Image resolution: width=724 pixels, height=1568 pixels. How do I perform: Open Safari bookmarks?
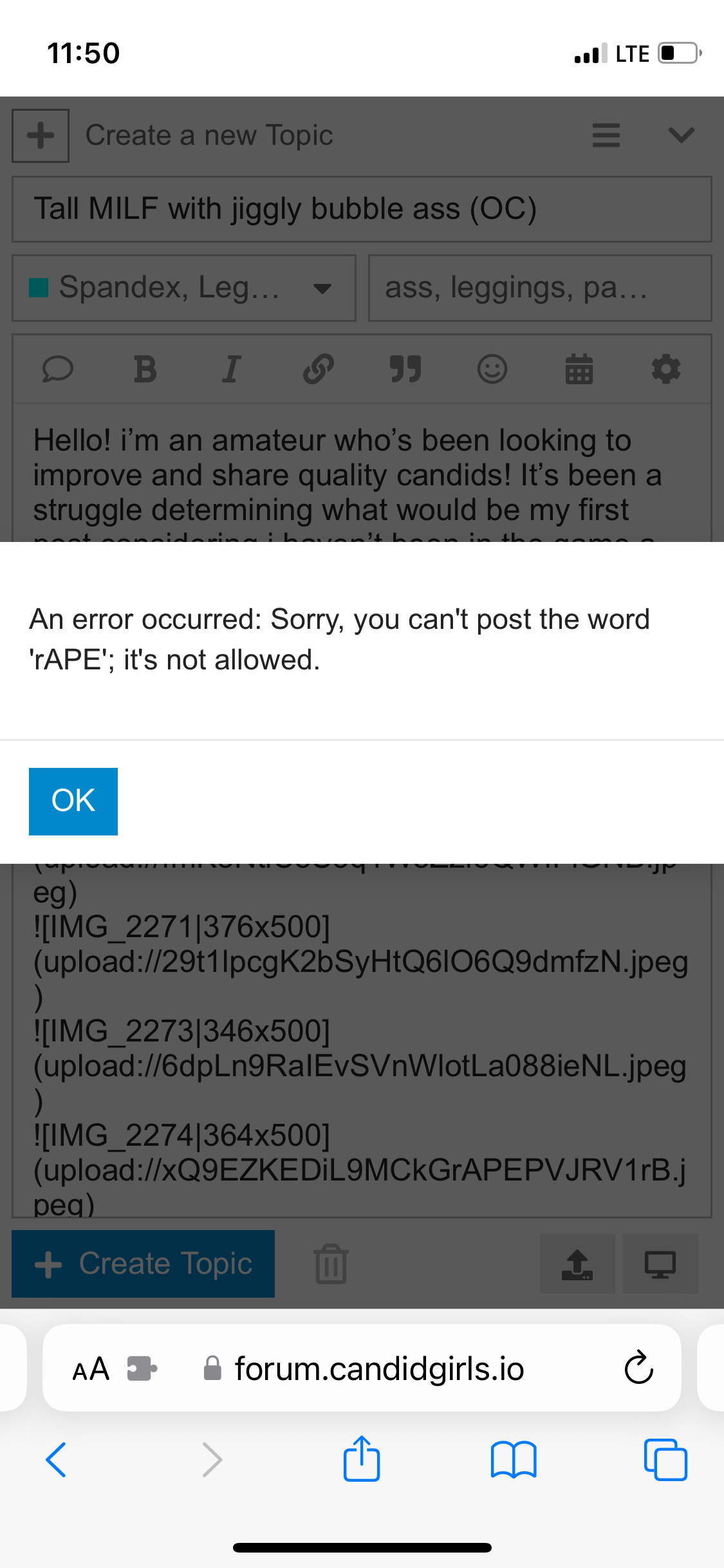[x=513, y=1460]
